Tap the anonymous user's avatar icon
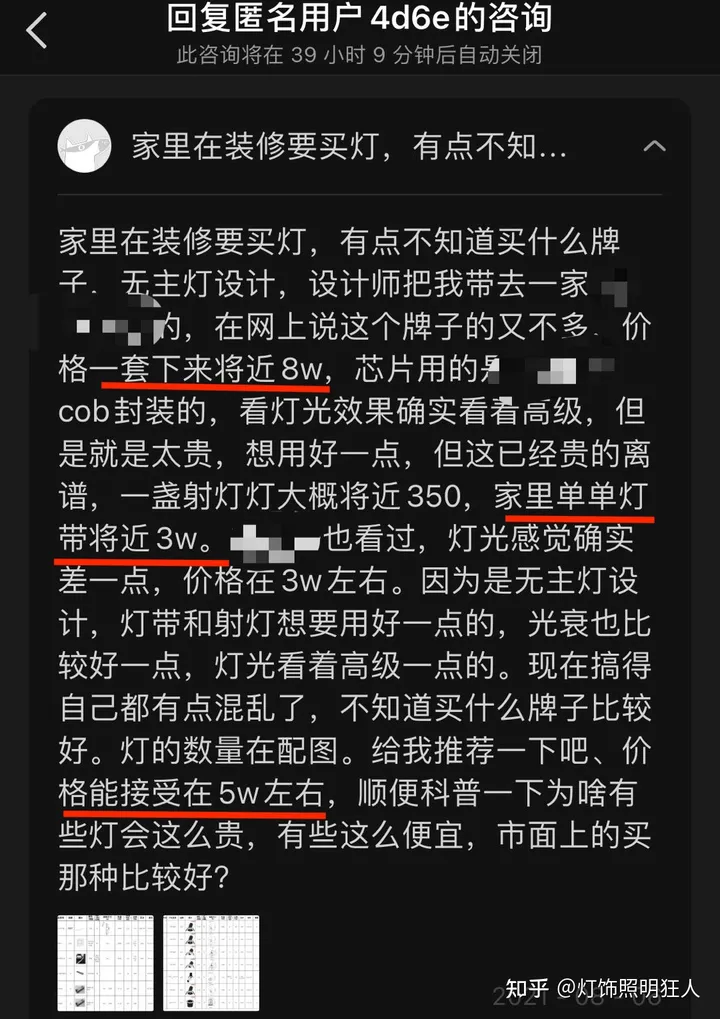720x1019 pixels. (x=85, y=146)
